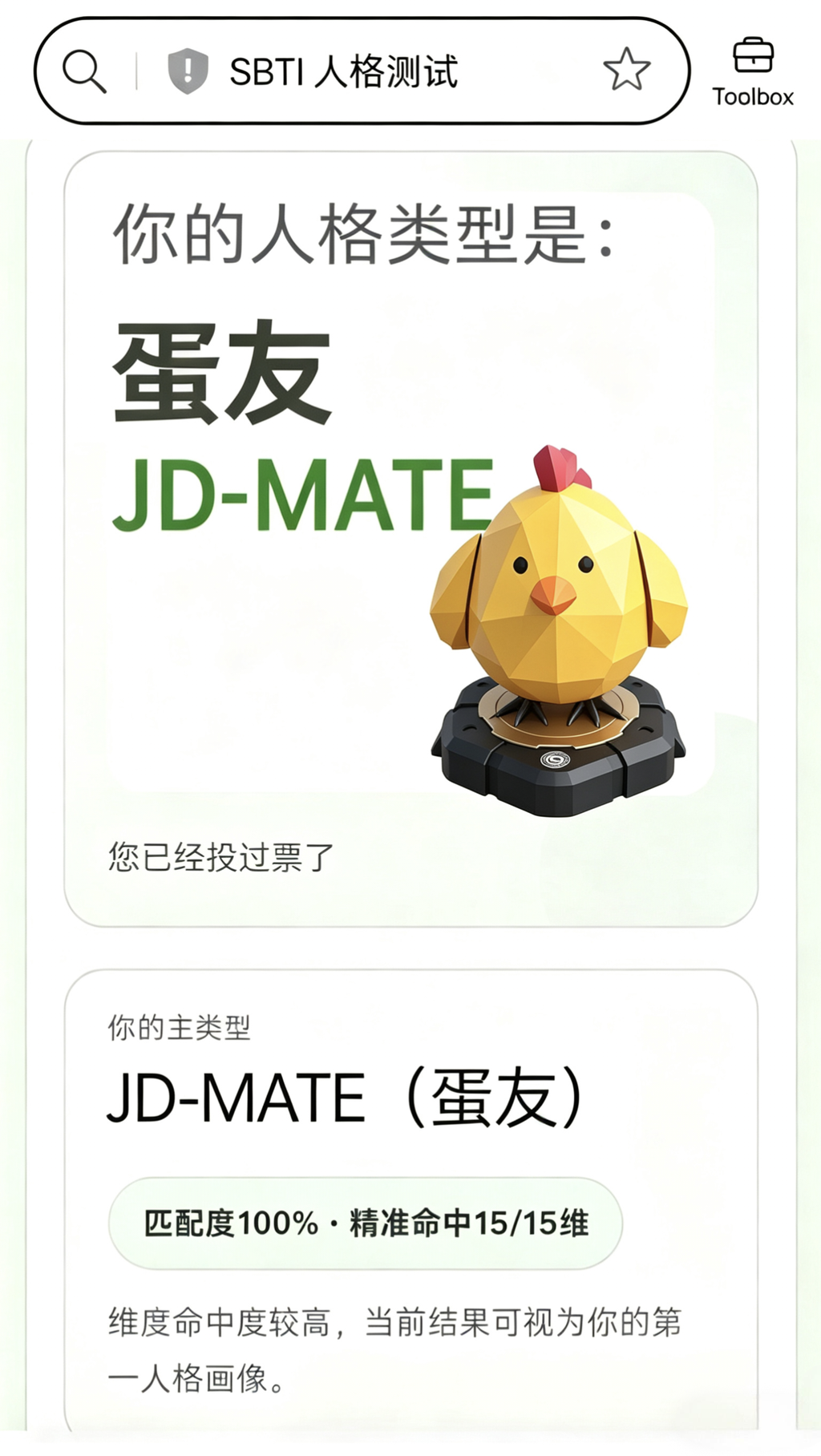Tap the search magnifier icon
The height and width of the screenshot is (1456, 821).
pos(84,71)
